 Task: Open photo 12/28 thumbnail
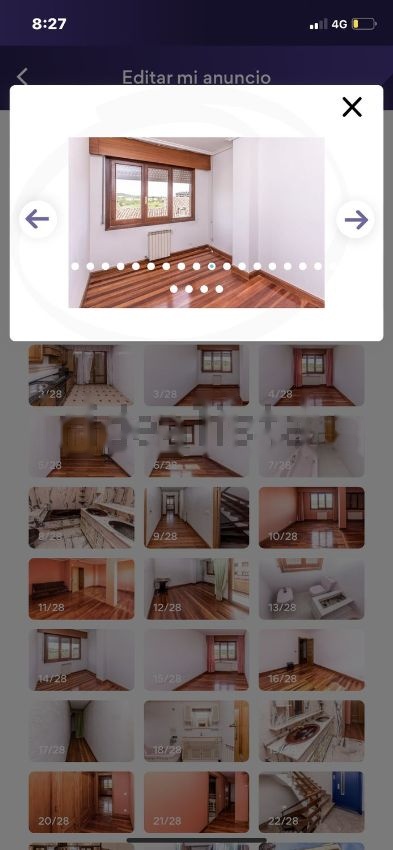(196, 589)
